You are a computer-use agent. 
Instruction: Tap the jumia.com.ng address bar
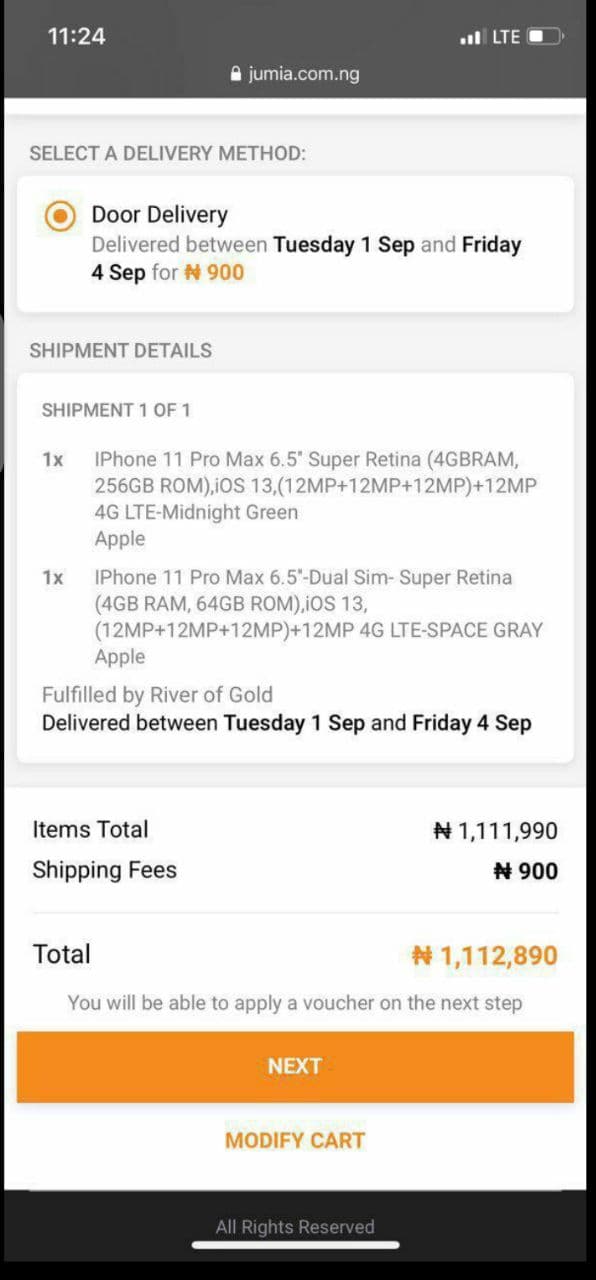pos(295,74)
